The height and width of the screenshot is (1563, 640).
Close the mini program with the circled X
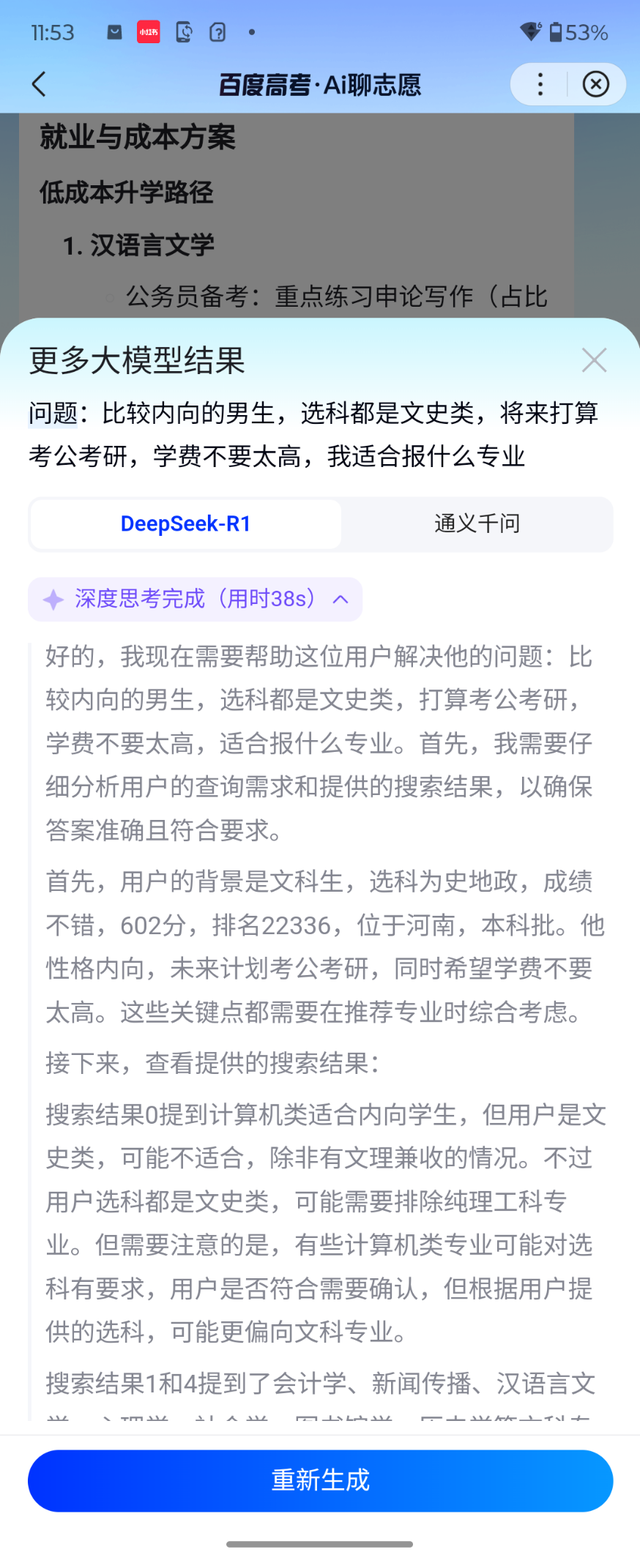tap(596, 84)
